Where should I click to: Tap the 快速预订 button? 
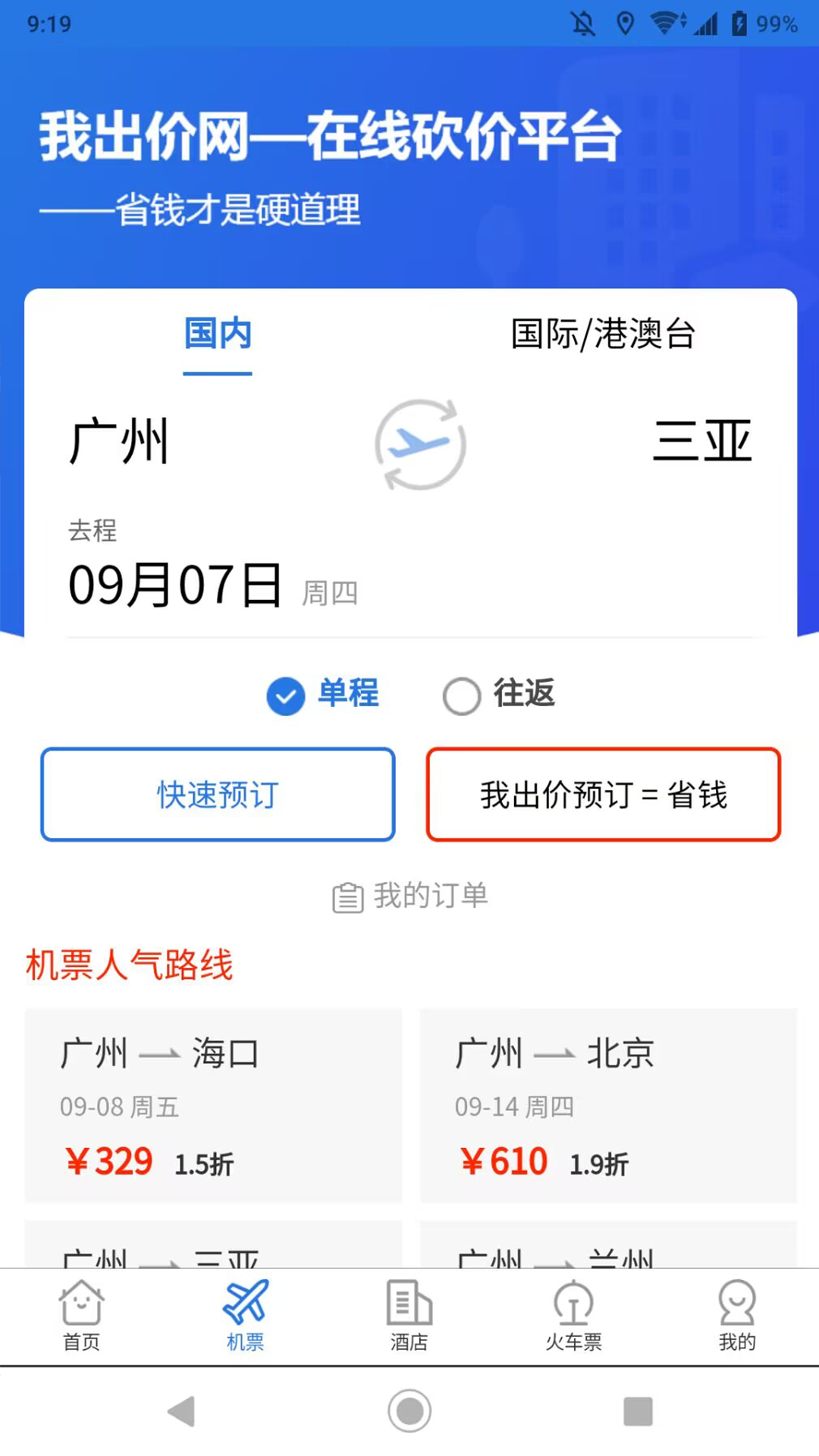click(218, 795)
